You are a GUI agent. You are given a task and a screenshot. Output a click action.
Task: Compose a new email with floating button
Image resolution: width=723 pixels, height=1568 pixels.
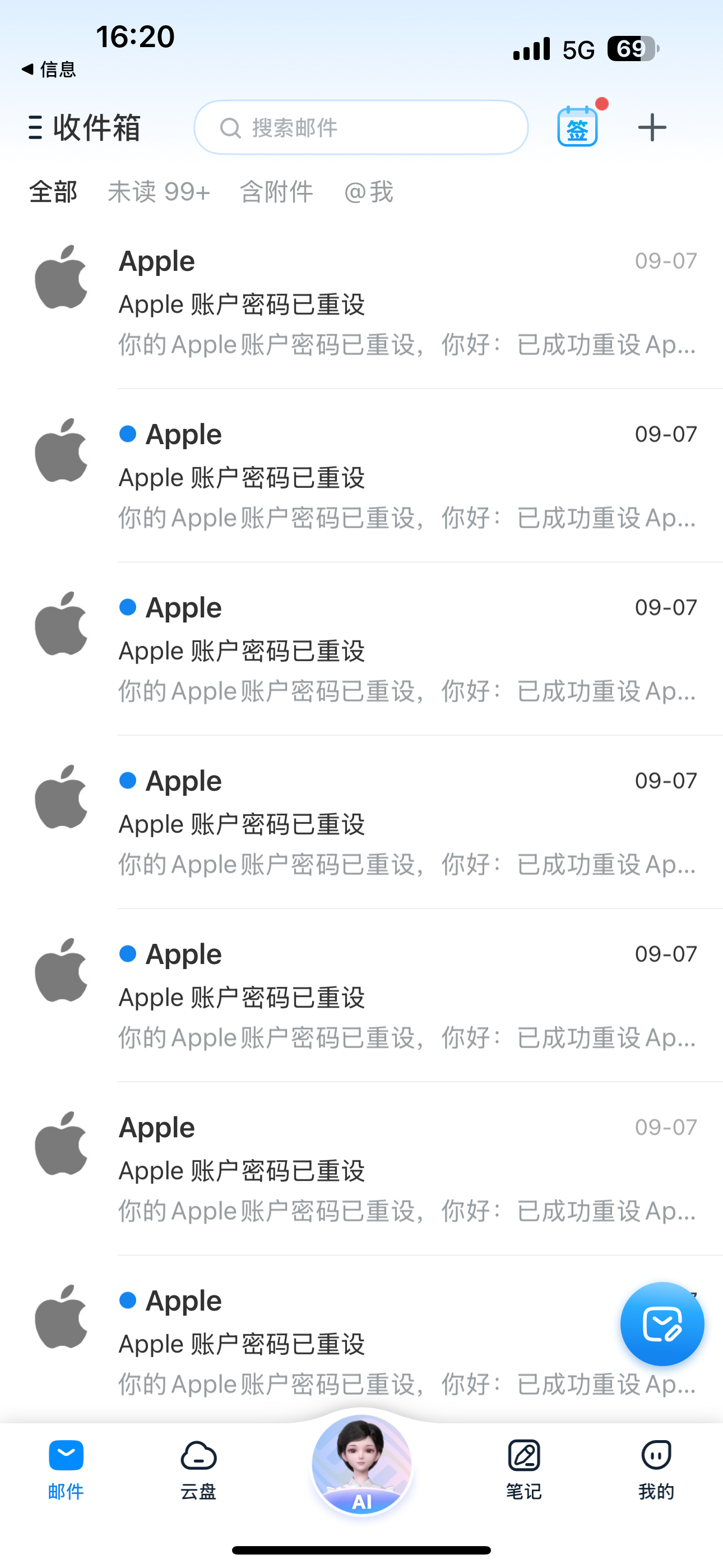click(x=661, y=1323)
